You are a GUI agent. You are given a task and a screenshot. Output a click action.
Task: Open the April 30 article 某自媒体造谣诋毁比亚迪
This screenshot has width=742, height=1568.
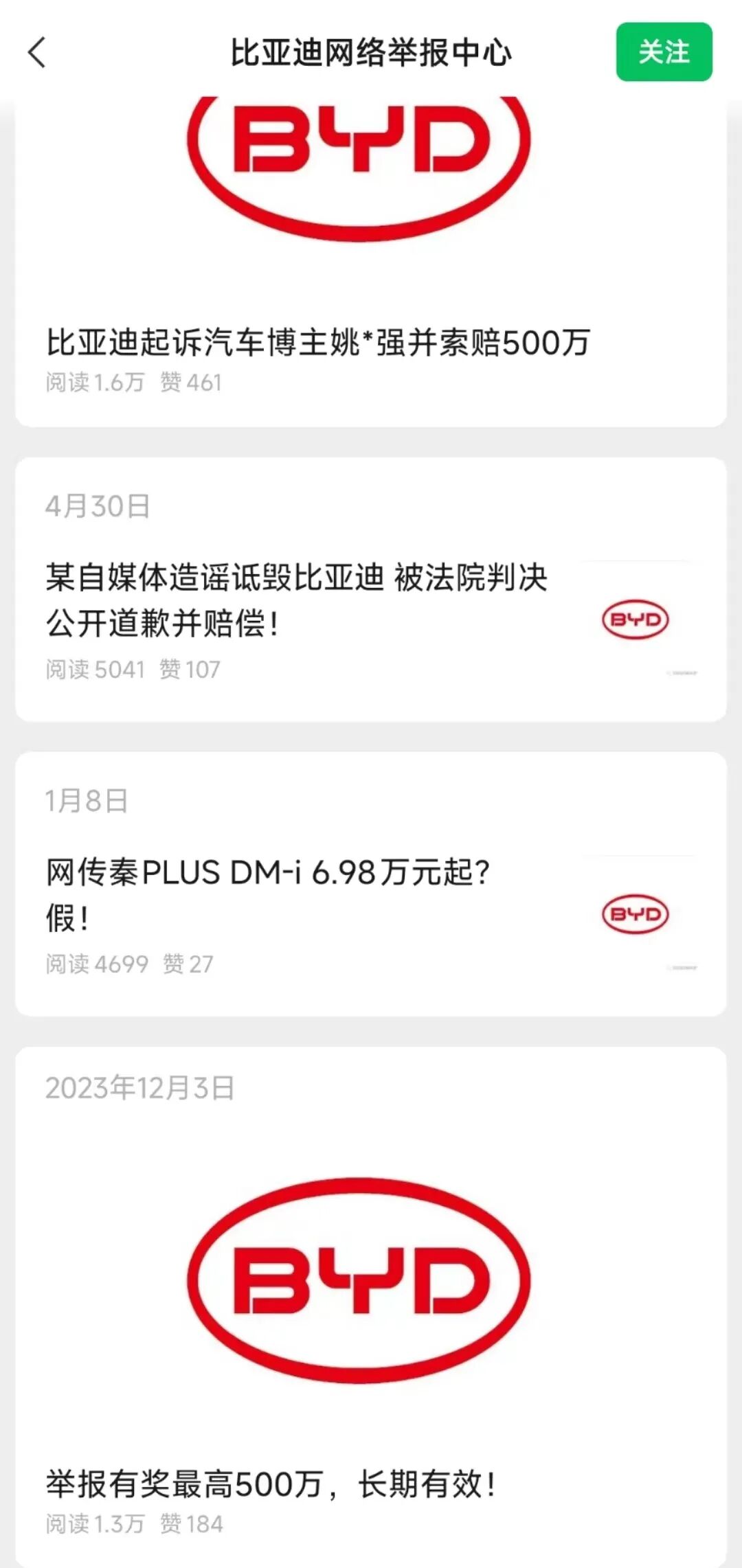pyautogui.click(x=297, y=600)
